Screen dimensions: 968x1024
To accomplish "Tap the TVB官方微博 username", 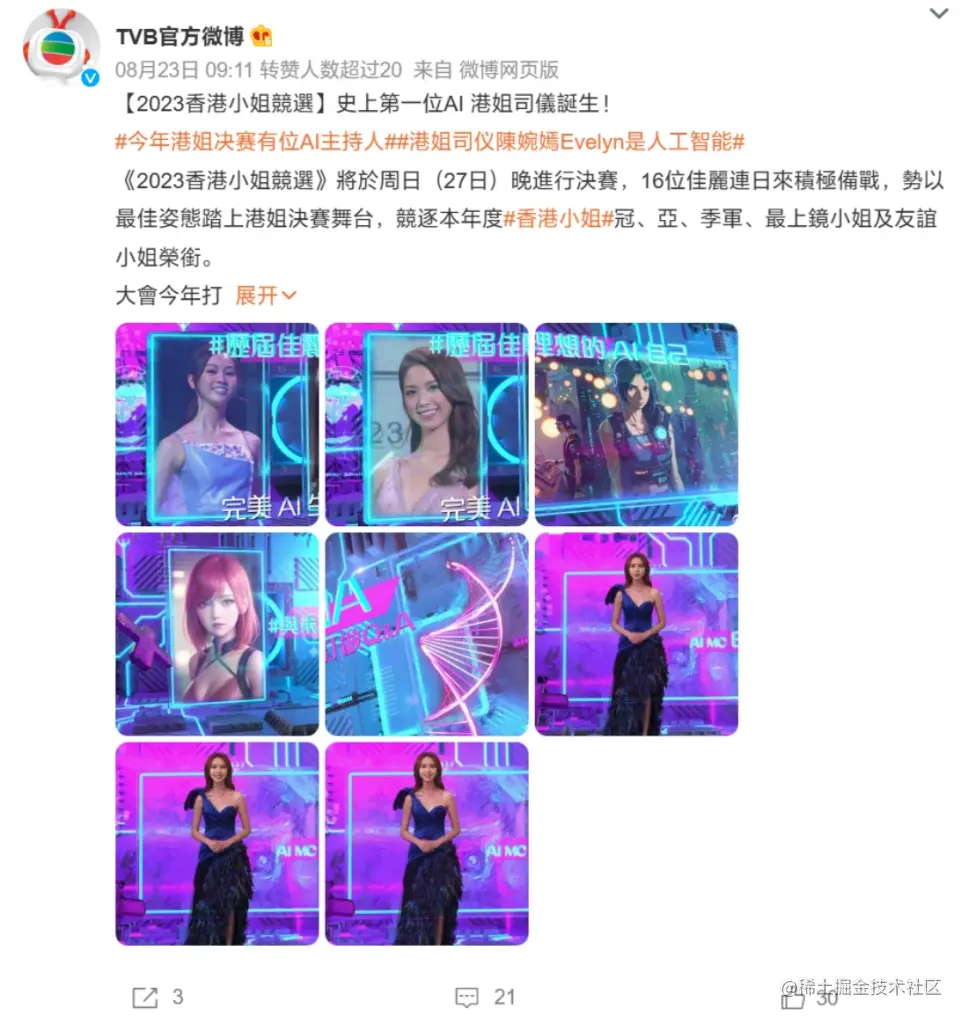I will tap(178, 37).
